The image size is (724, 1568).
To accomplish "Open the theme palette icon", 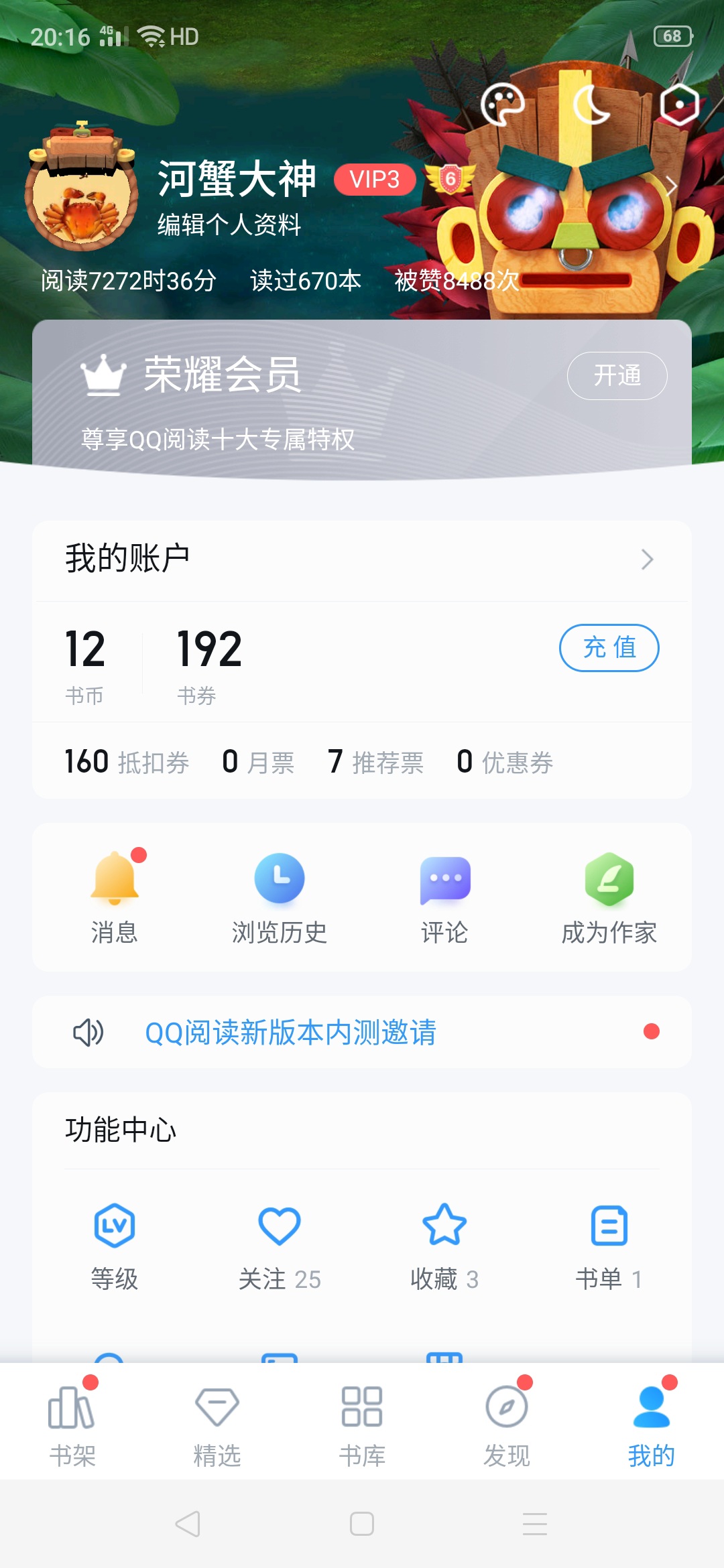I will pos(502,105).
